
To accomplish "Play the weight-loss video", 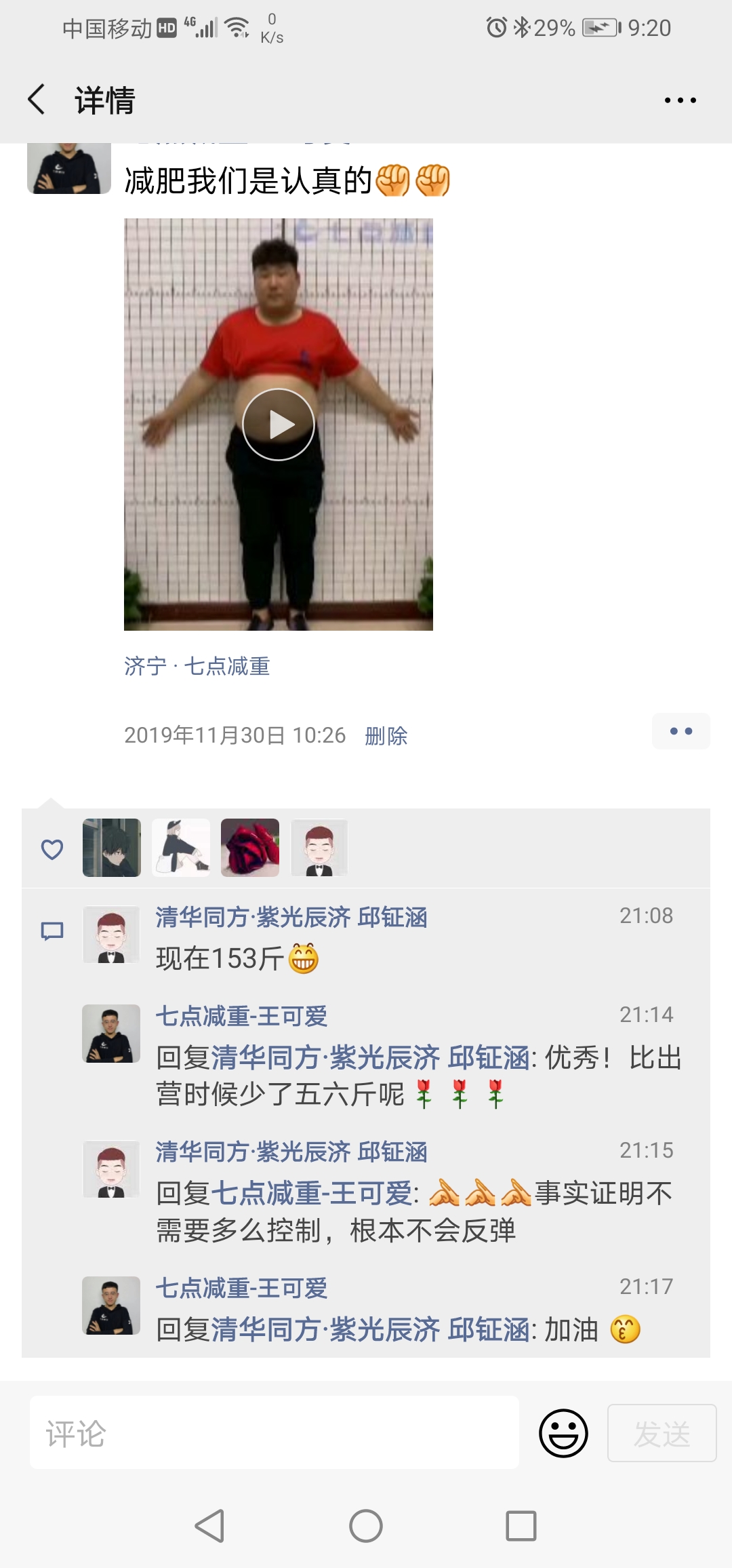I will coord(279,425).
